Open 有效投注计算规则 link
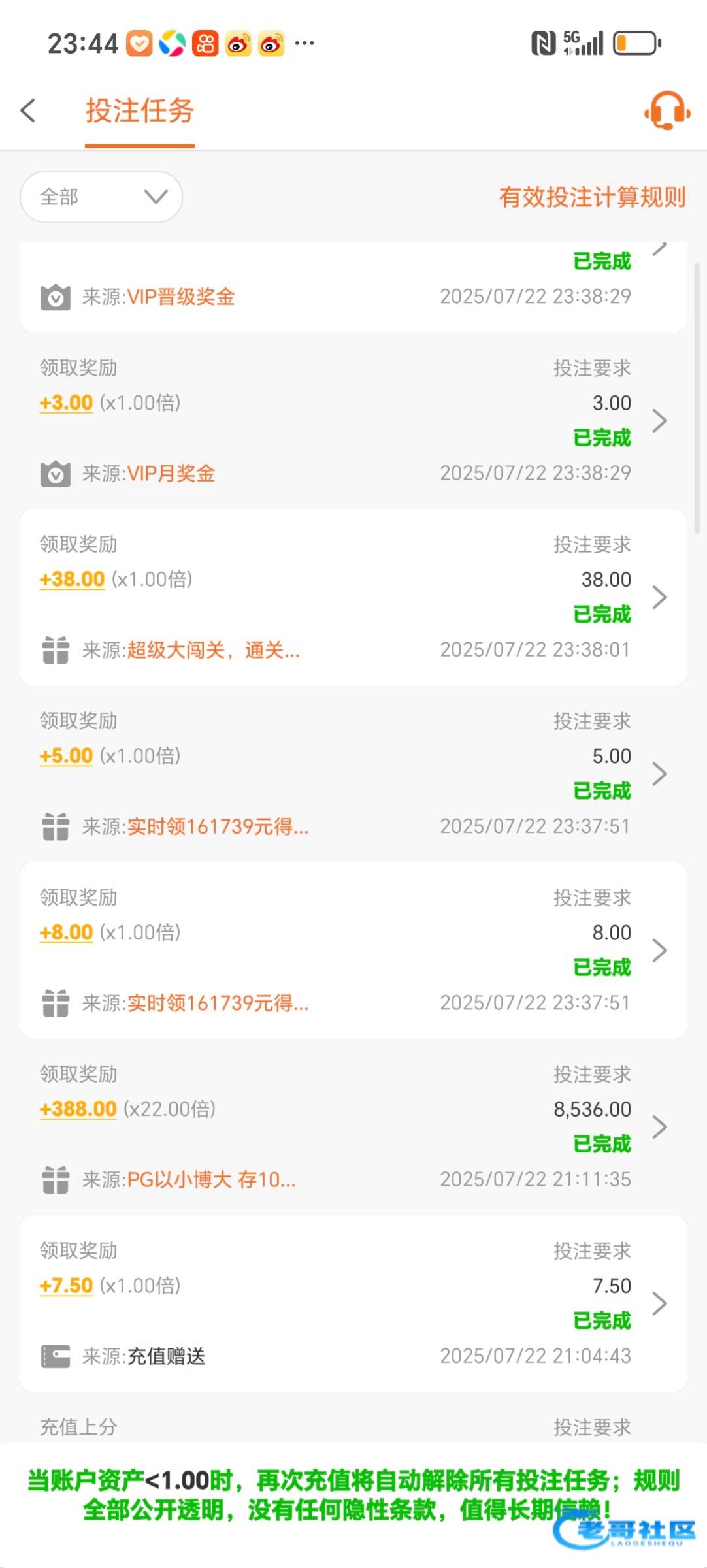Image resolution: width=707 pixels, height=1568 pixels. pos(592,197)
